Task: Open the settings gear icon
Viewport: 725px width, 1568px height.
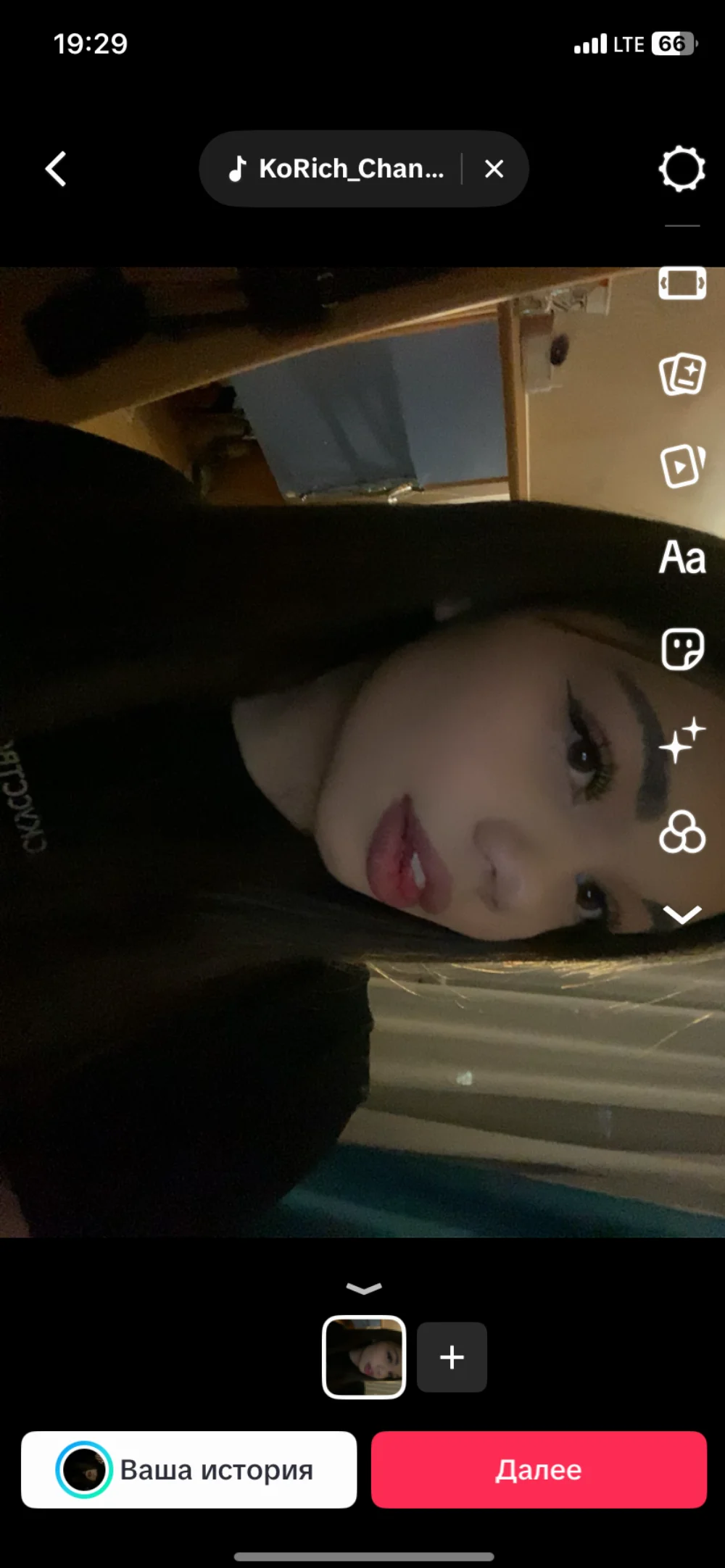Action: coord(681,170)
